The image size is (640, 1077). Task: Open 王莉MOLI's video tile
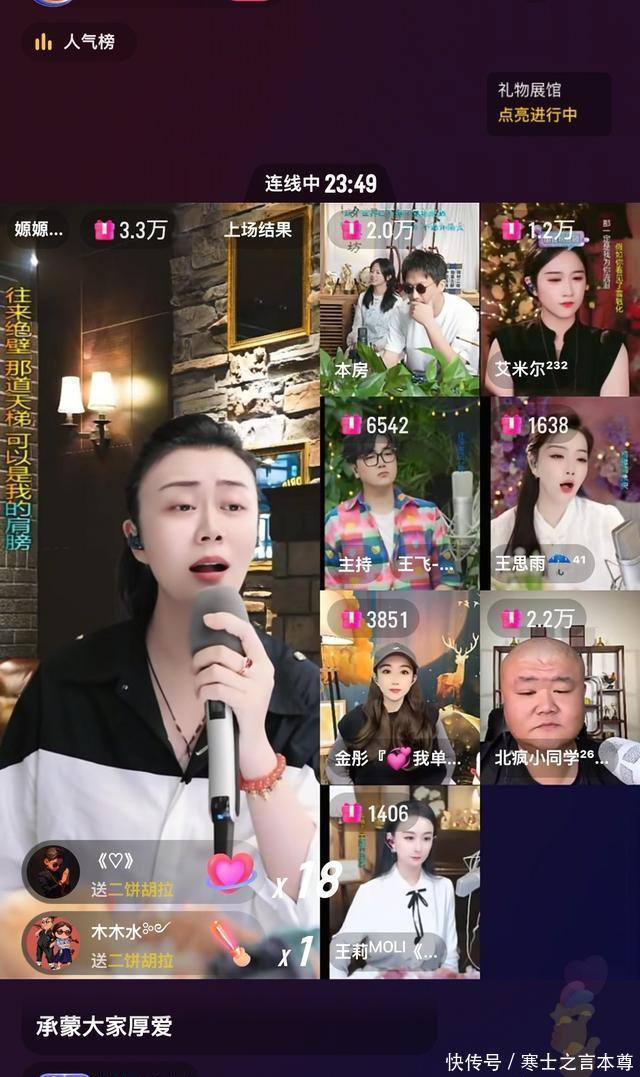coord(400,882)
